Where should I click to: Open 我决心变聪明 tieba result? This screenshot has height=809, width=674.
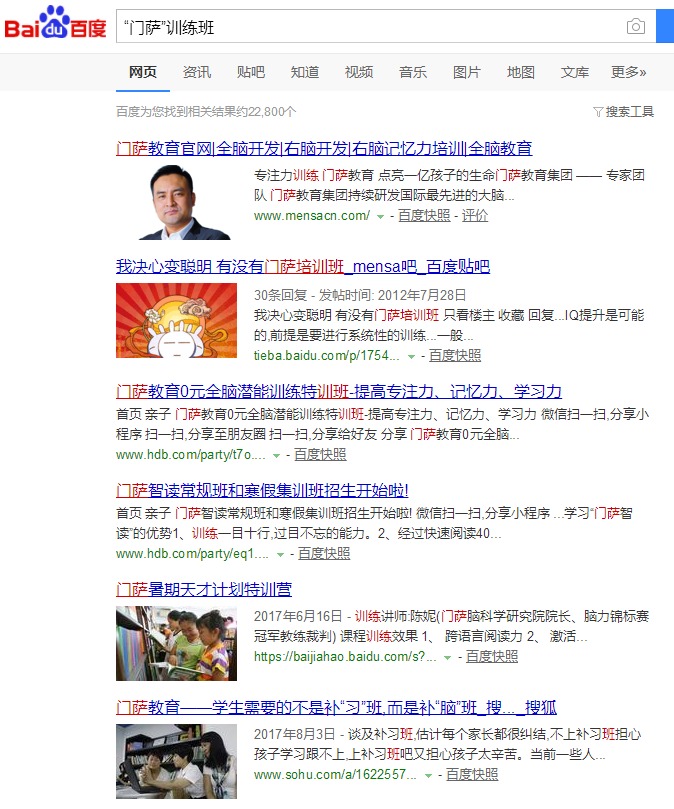pos(303,267)
